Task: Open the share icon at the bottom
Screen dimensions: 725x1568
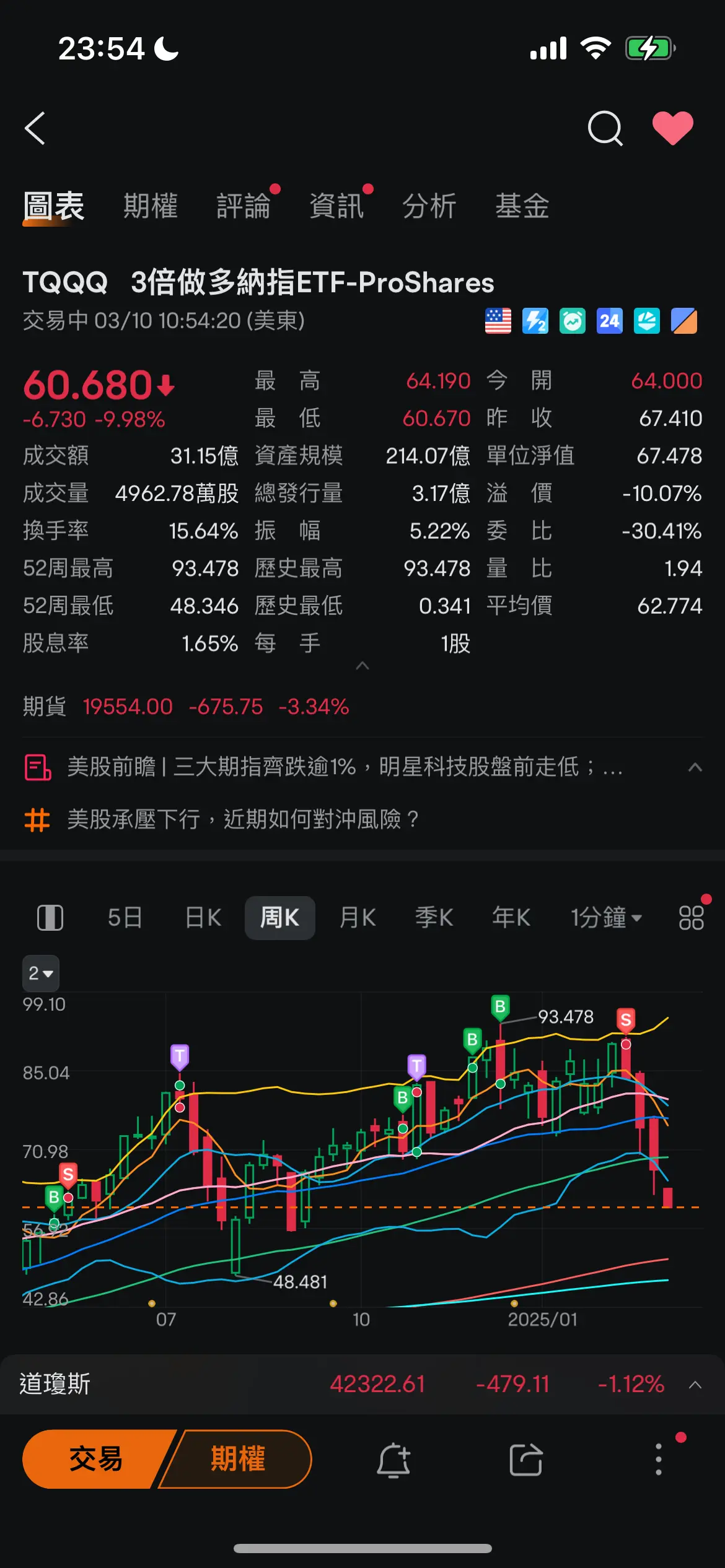Action: coord(525,1460)
